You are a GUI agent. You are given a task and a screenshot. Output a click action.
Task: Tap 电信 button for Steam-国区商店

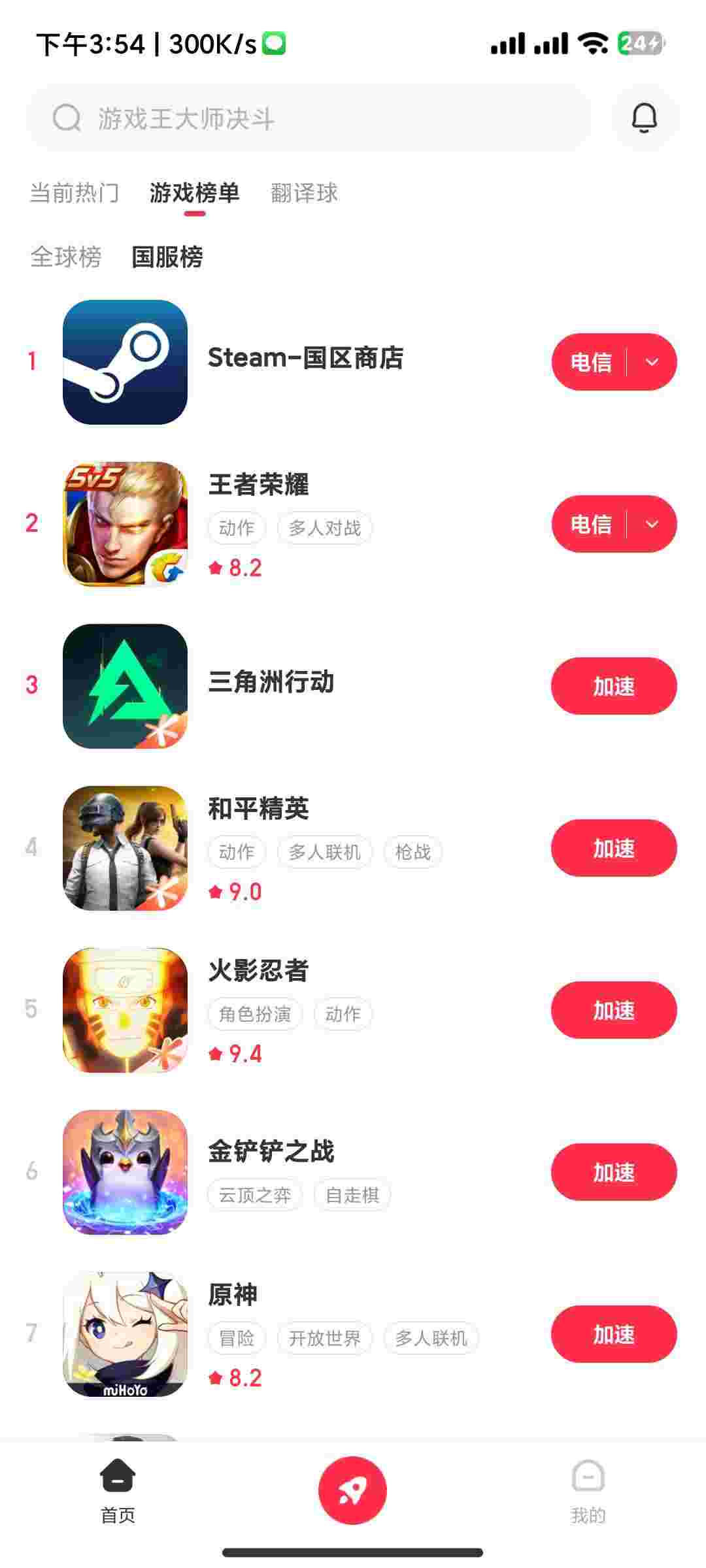590,362
